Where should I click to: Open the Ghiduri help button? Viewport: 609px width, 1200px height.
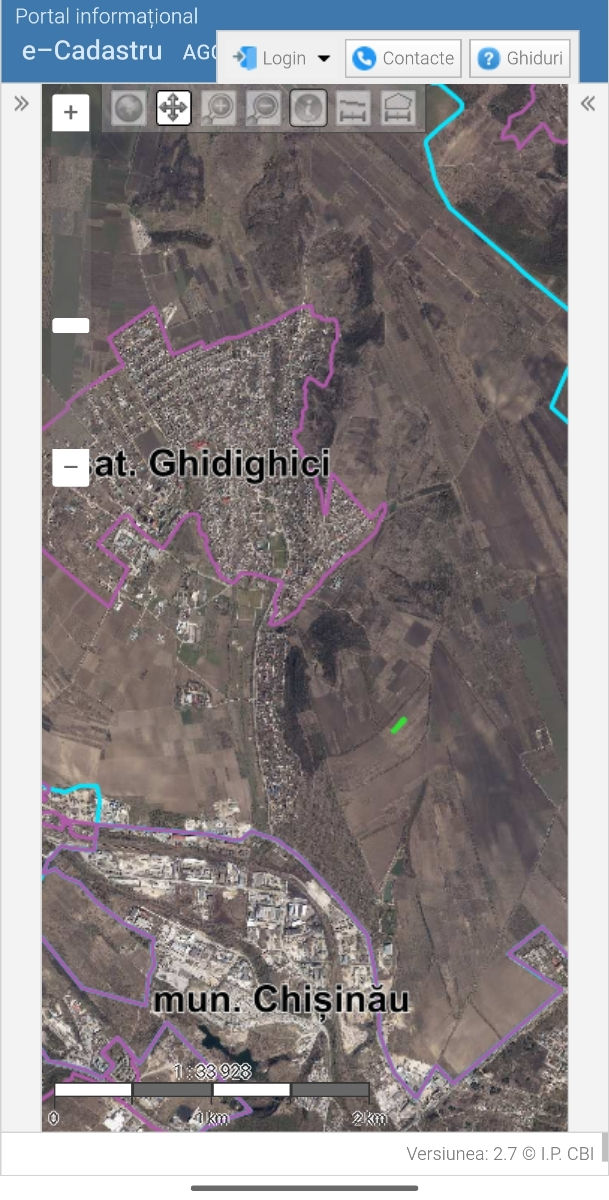point(519,58)
